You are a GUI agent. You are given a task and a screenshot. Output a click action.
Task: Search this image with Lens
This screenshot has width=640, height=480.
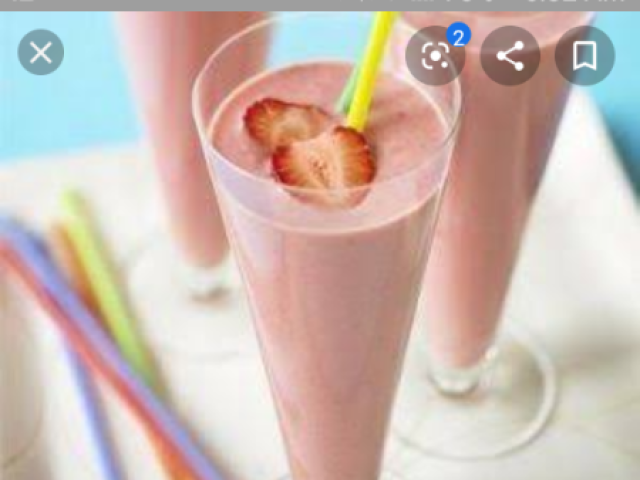tap(435, 56)
